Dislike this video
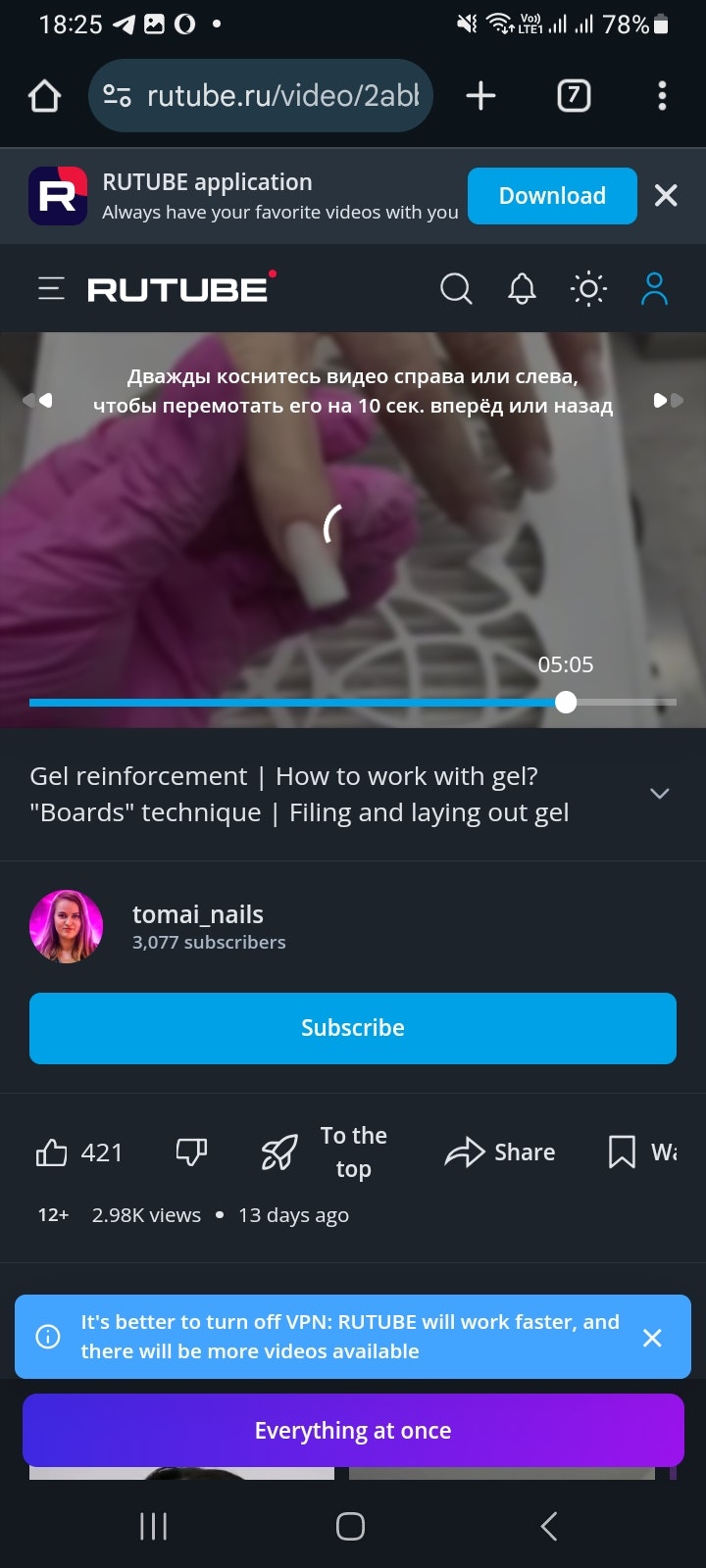The height and width of the screenshot is (1568, 706). (x=191, y=1152)
